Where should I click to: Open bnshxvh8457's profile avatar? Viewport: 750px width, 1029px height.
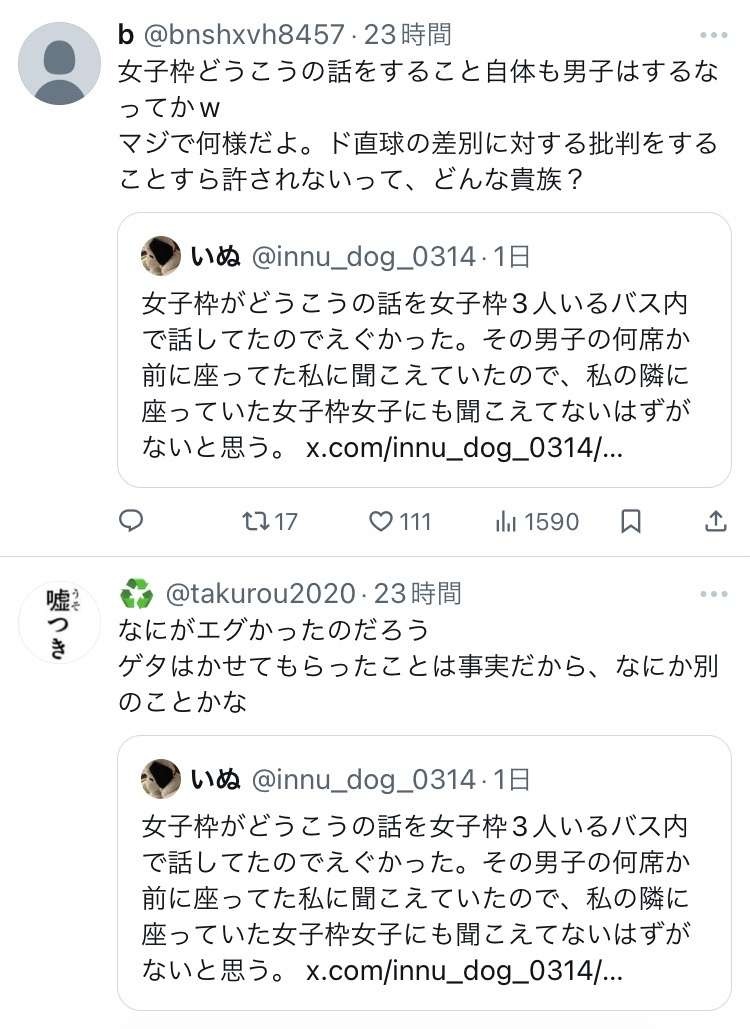click(60, 63)
